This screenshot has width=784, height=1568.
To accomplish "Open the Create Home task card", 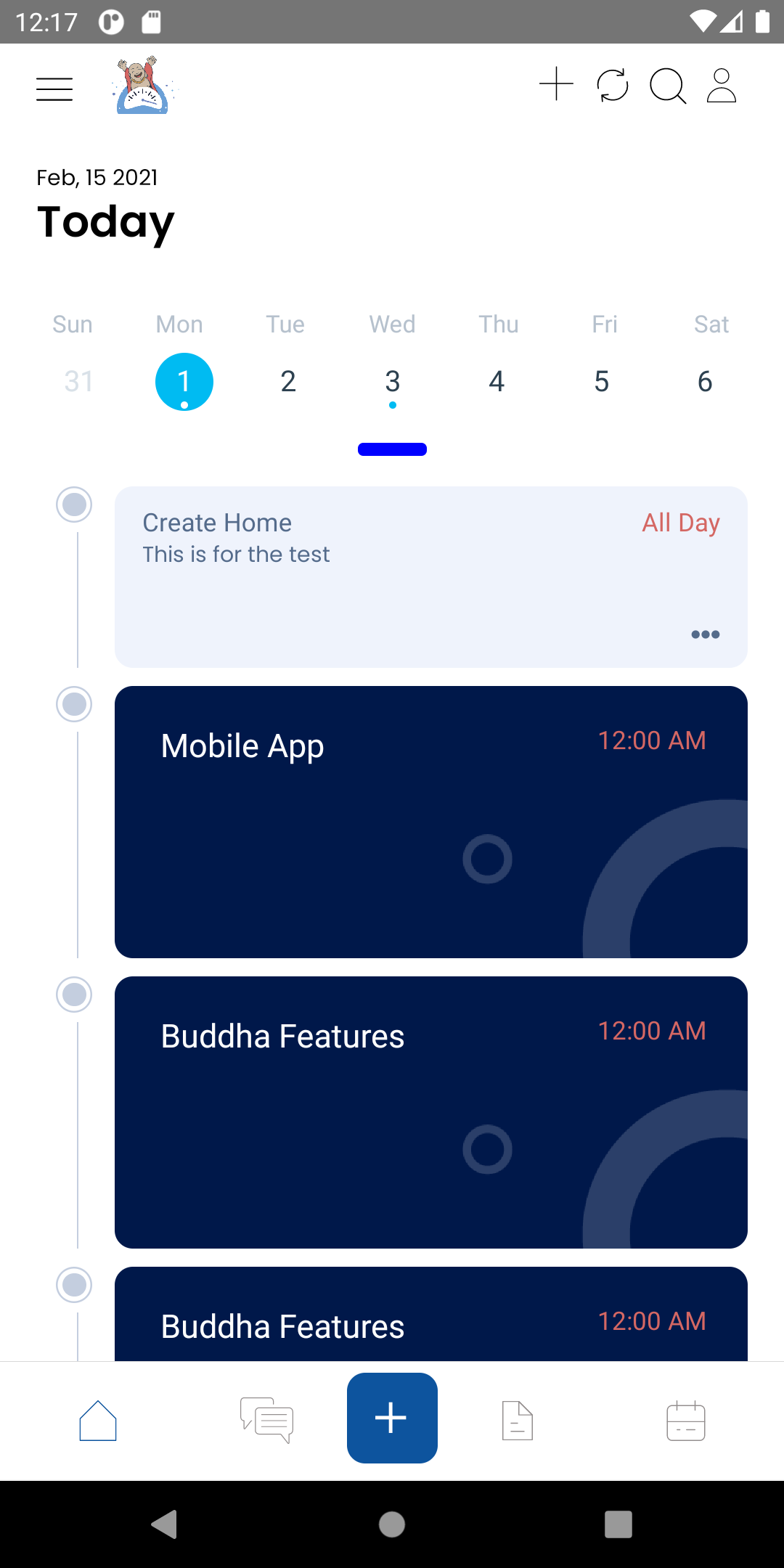I will click(431, 577).
